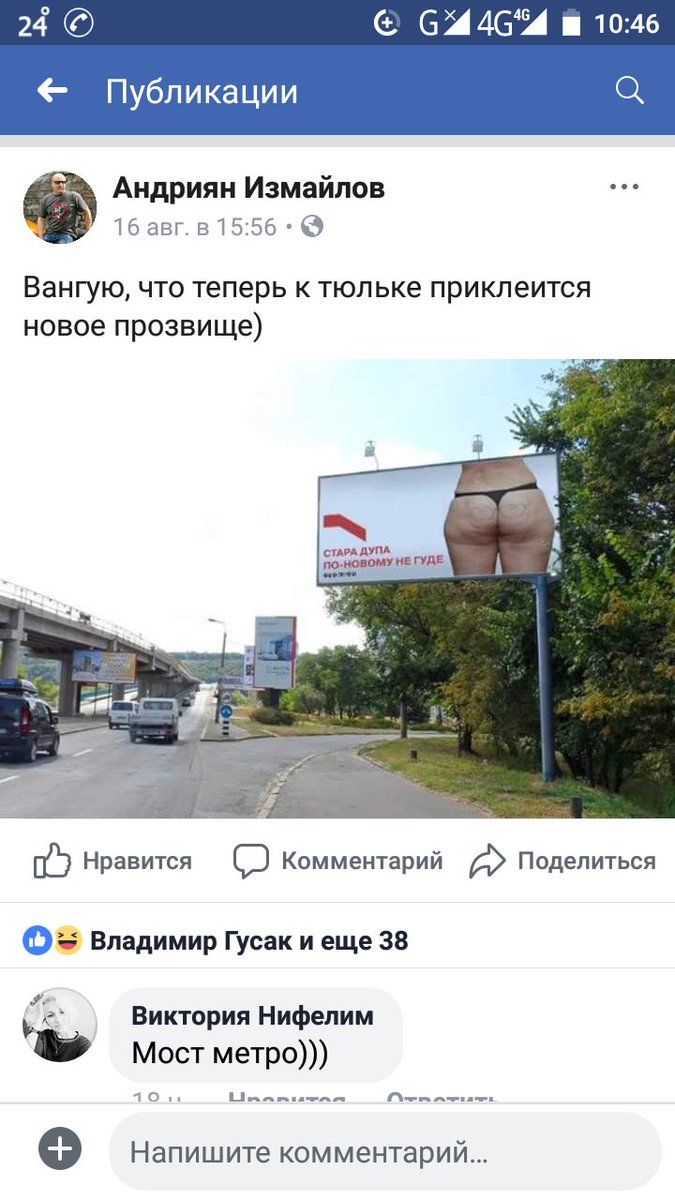
Task: Share the post via Поделиться
Action: pyautogui.click(x=563, y=861)
